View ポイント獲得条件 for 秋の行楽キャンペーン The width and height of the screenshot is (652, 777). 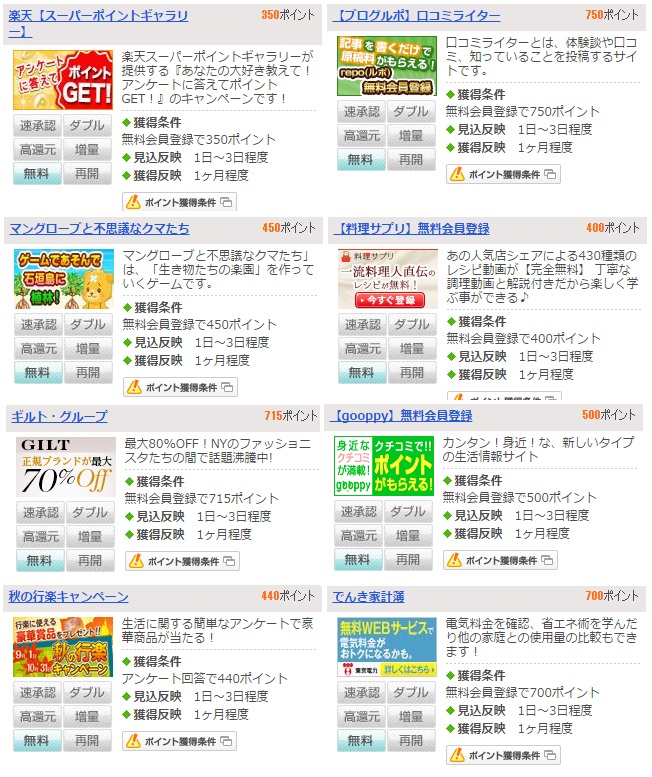[179, 741]
